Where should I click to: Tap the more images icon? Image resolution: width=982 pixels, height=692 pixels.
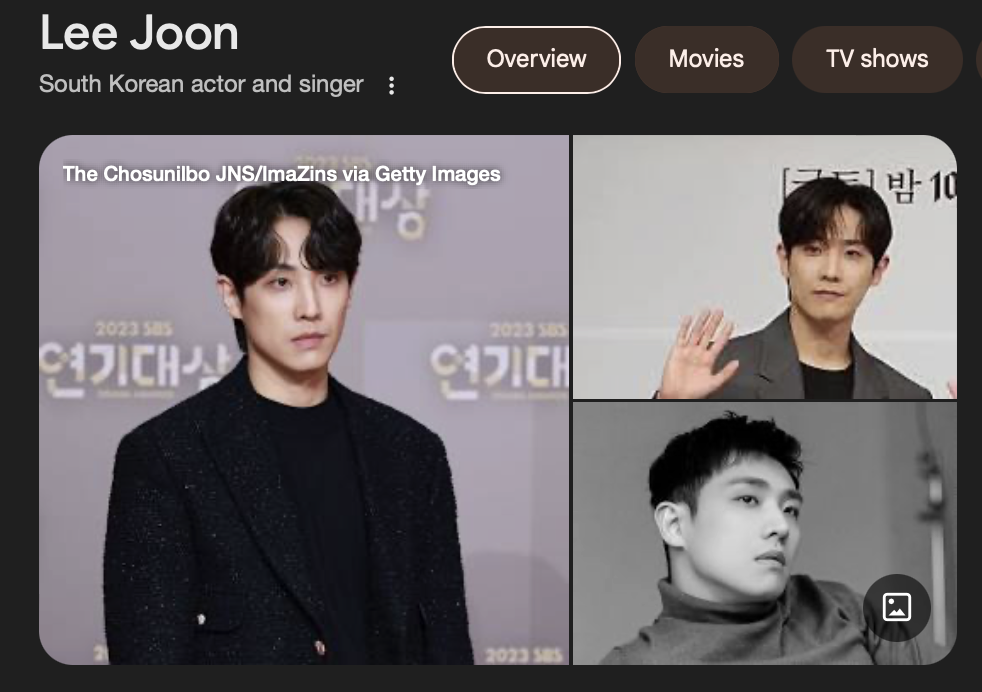coord(896,607)
